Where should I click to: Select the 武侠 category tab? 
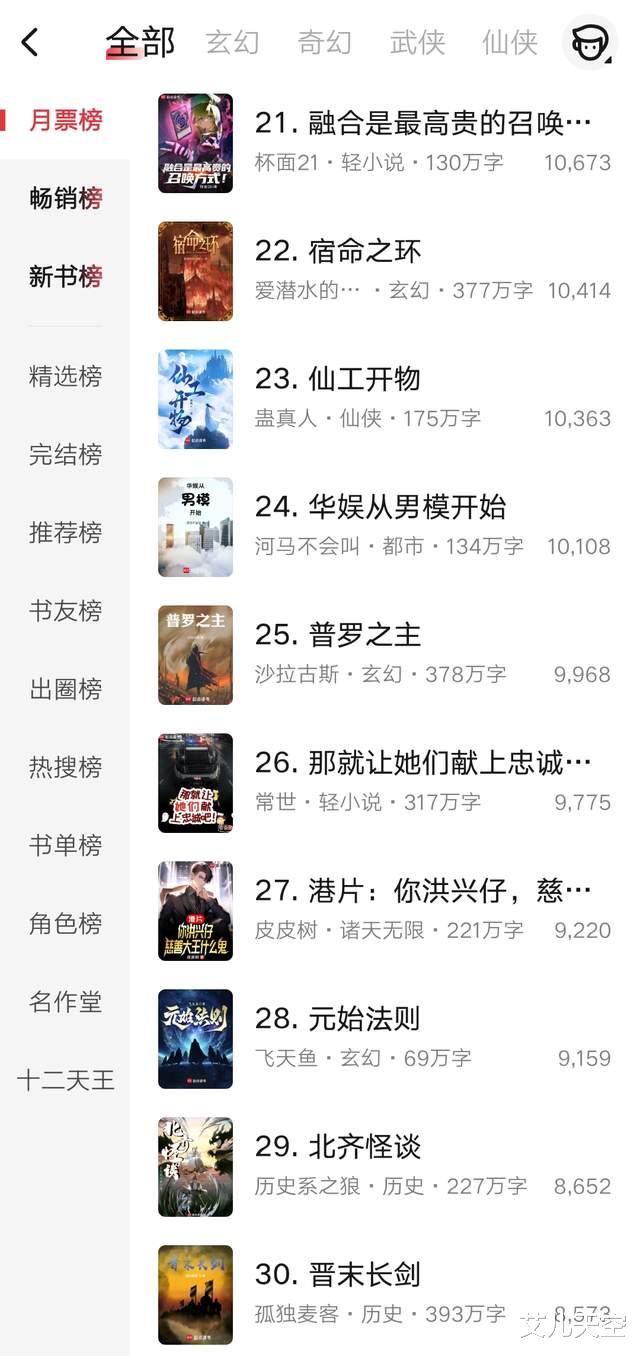coord(417,42)
